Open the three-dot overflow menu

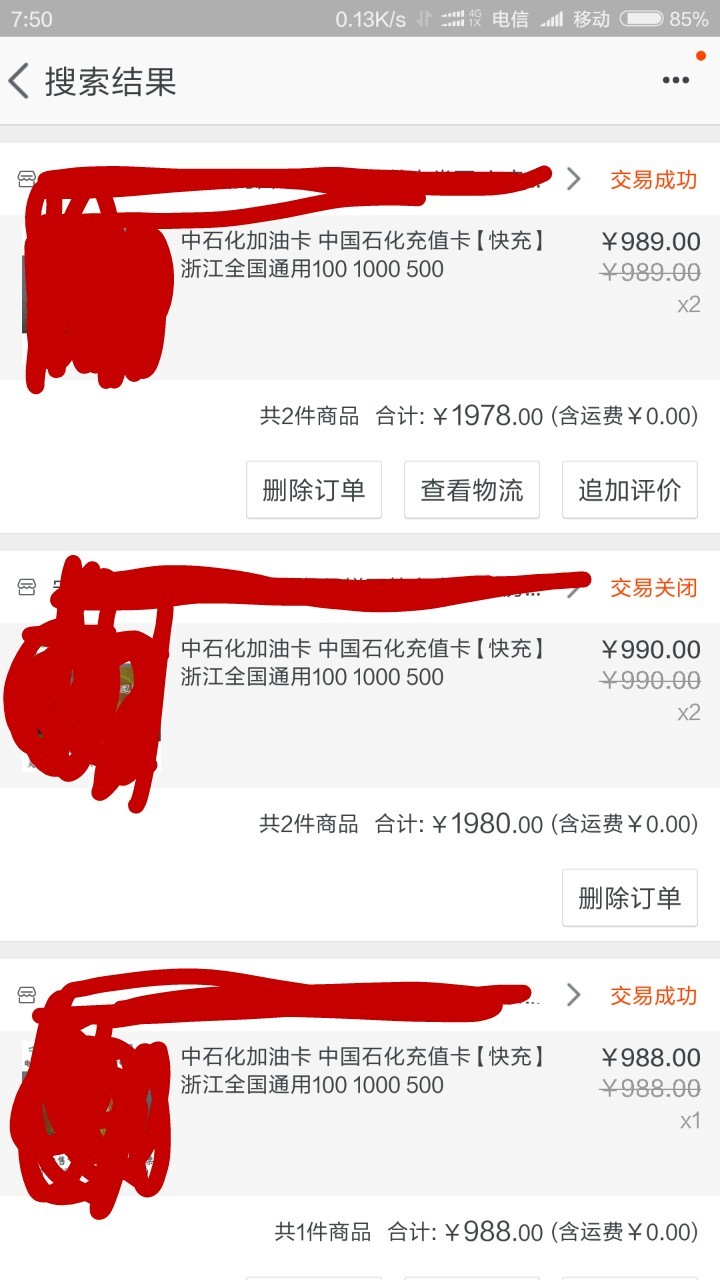(676, 80)
